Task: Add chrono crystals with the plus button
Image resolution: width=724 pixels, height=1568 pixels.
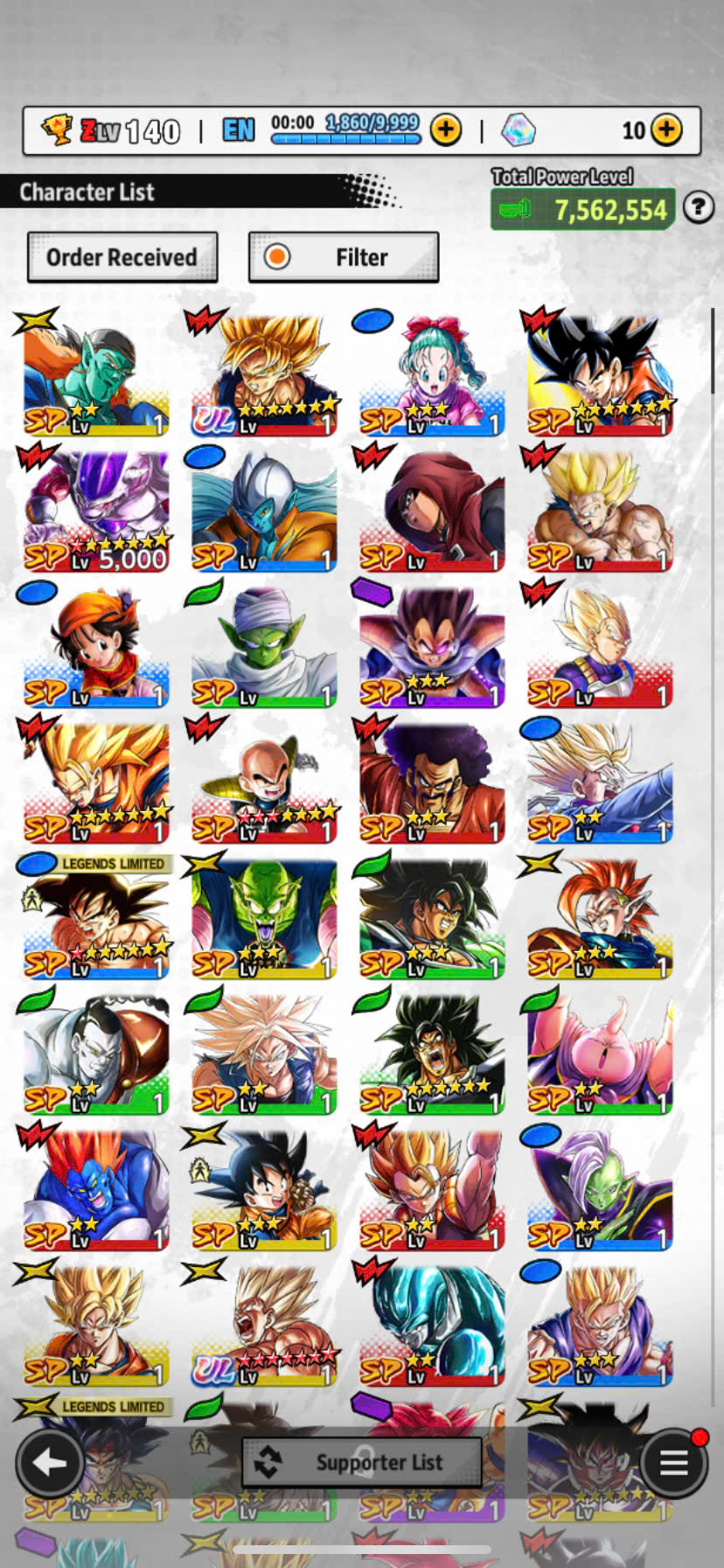Action: (x=666, y=130)
